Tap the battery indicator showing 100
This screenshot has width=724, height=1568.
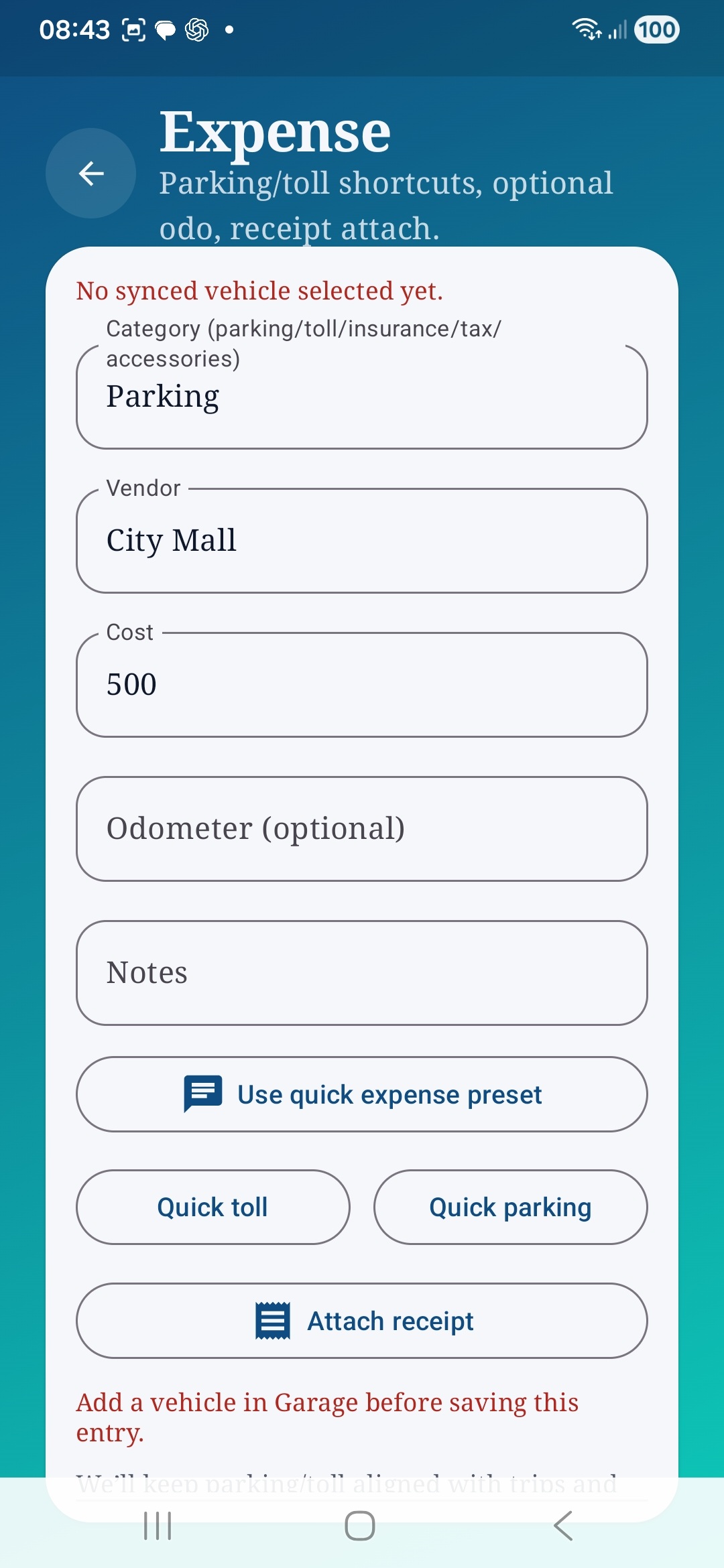(x=654, y=29)
